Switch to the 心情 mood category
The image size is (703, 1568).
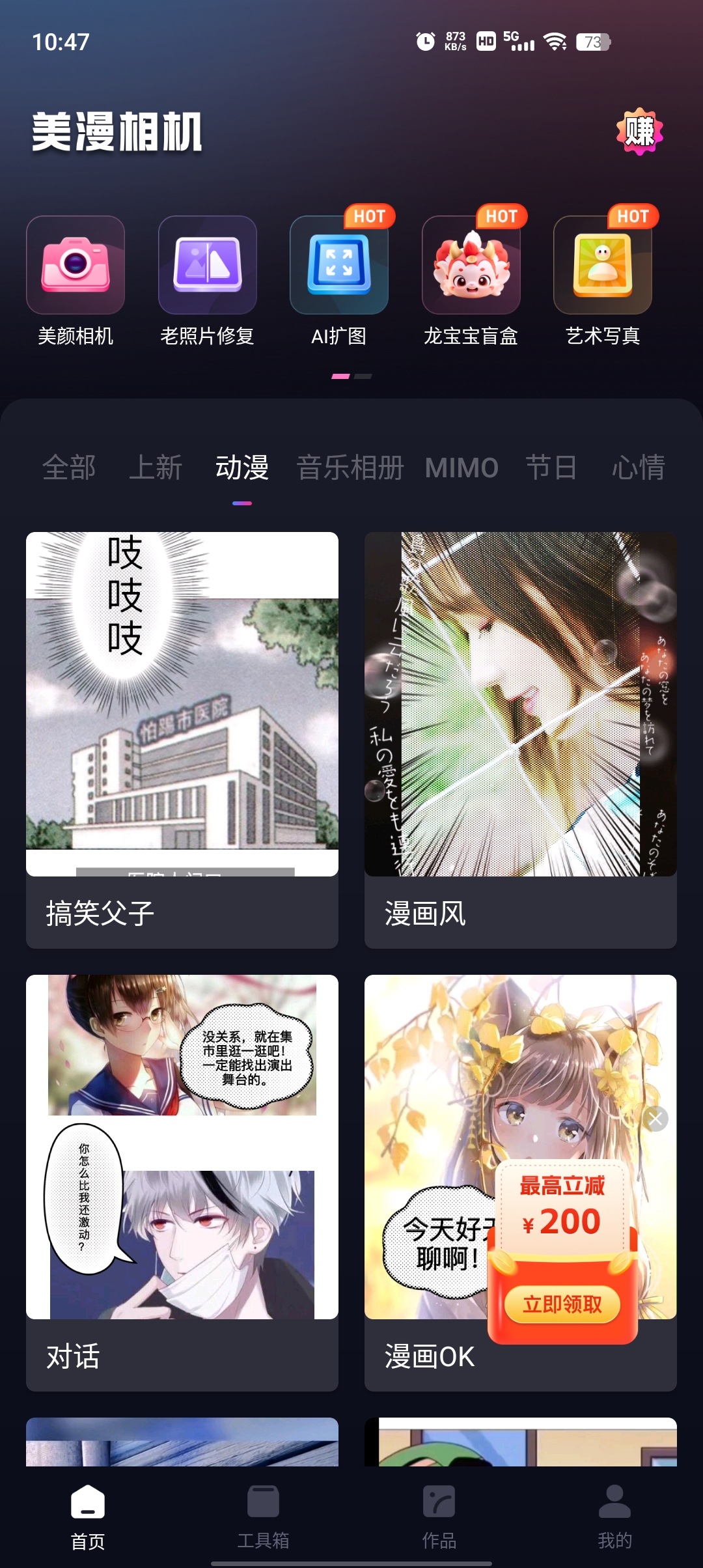click(x=639, y=468)
